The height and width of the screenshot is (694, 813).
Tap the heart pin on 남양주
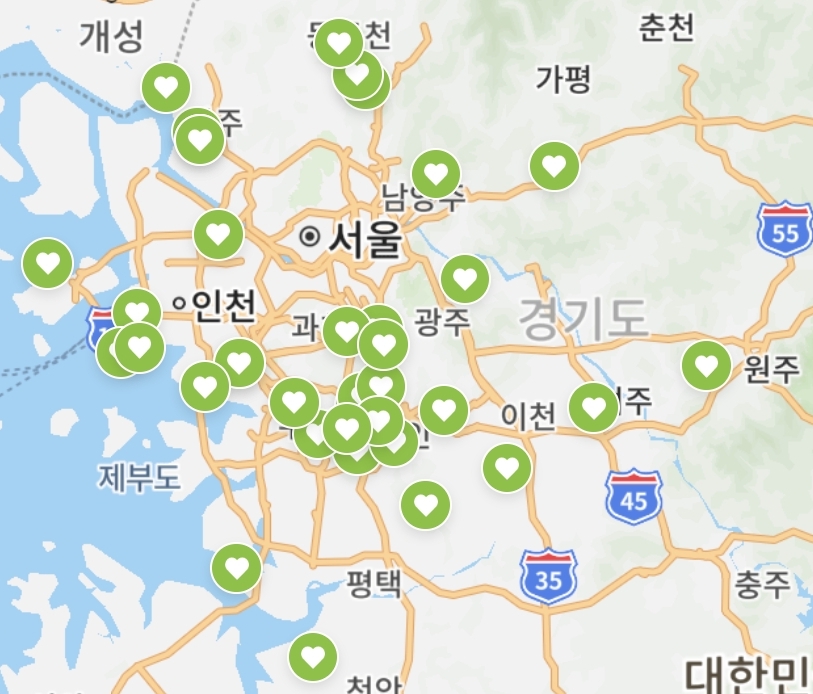[x=435, y=174]
